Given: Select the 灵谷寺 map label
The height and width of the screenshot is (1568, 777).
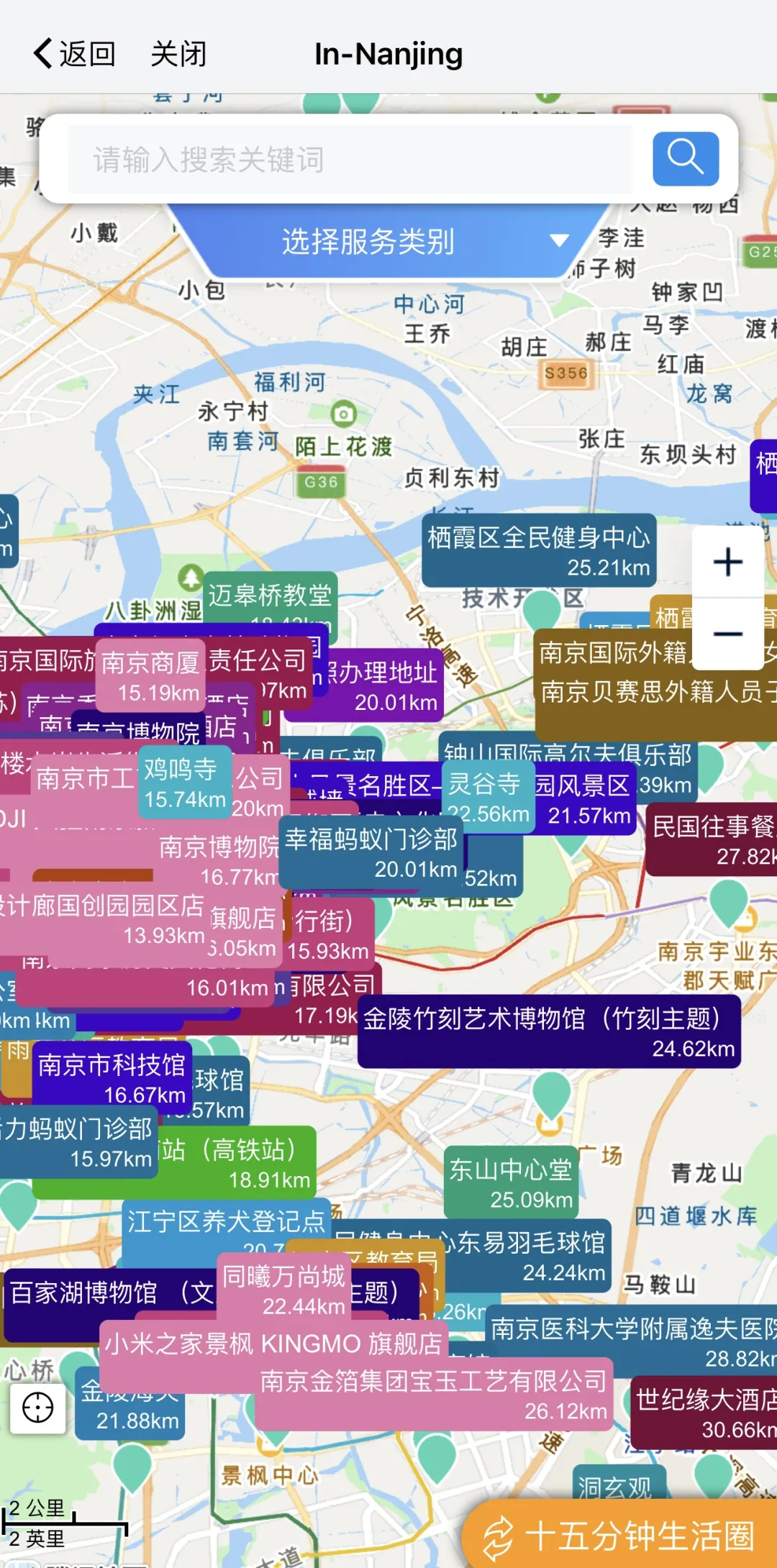Looking at the screenshot, I should click(486, 797).
